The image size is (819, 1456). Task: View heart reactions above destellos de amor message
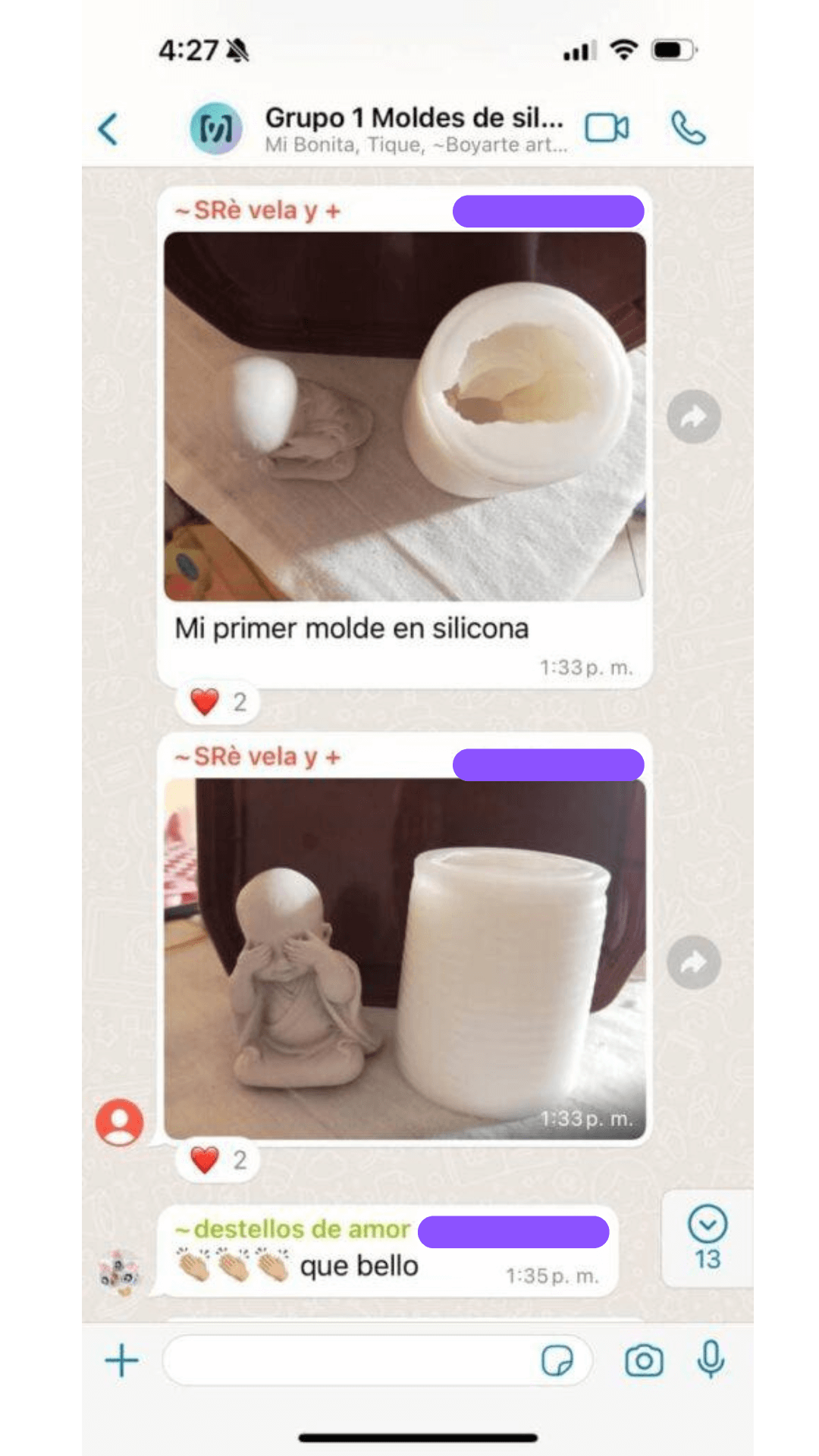tap(218, 1160)
